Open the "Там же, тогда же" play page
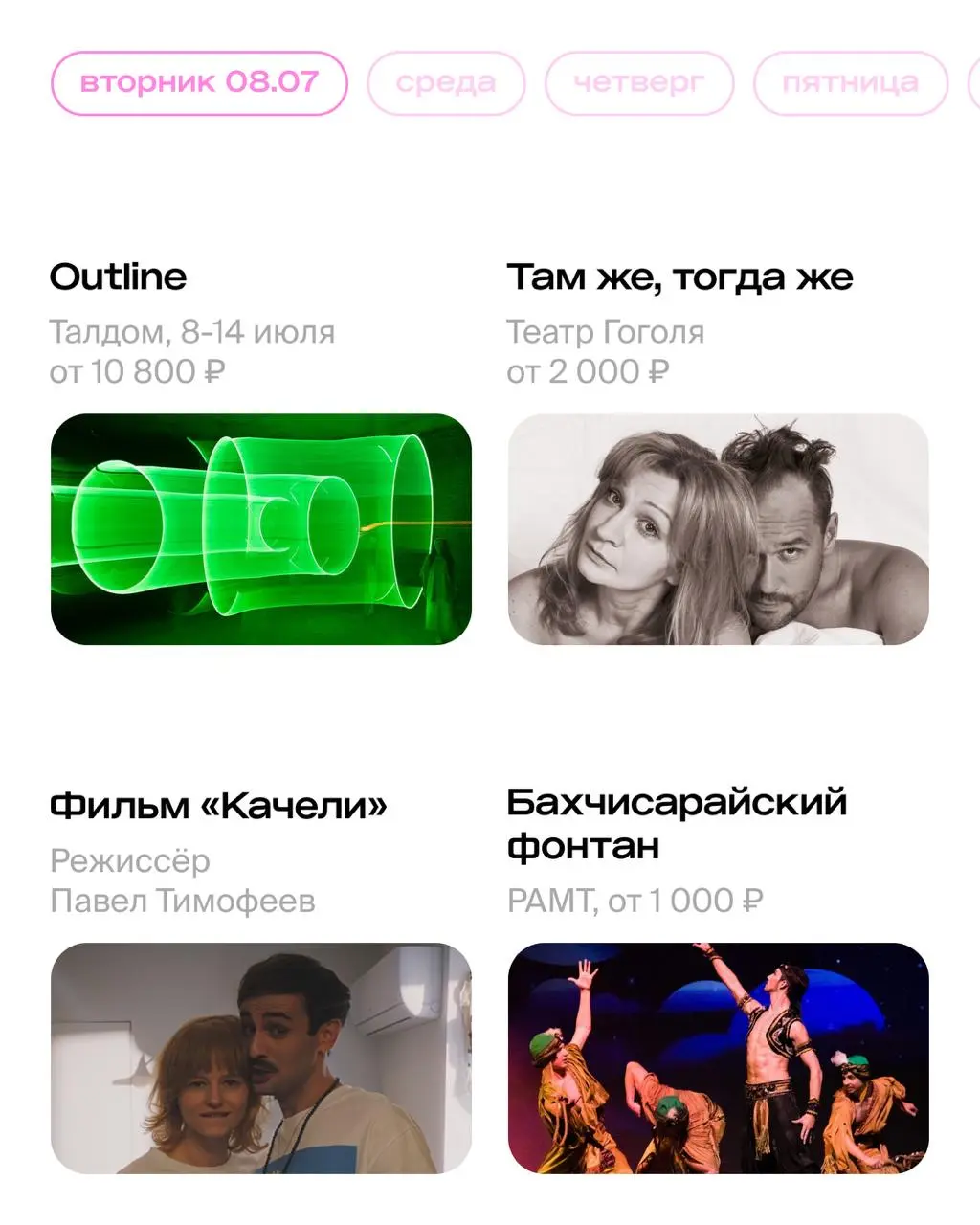Viewport: 980px width, 1225px height. tap(681, 278)
